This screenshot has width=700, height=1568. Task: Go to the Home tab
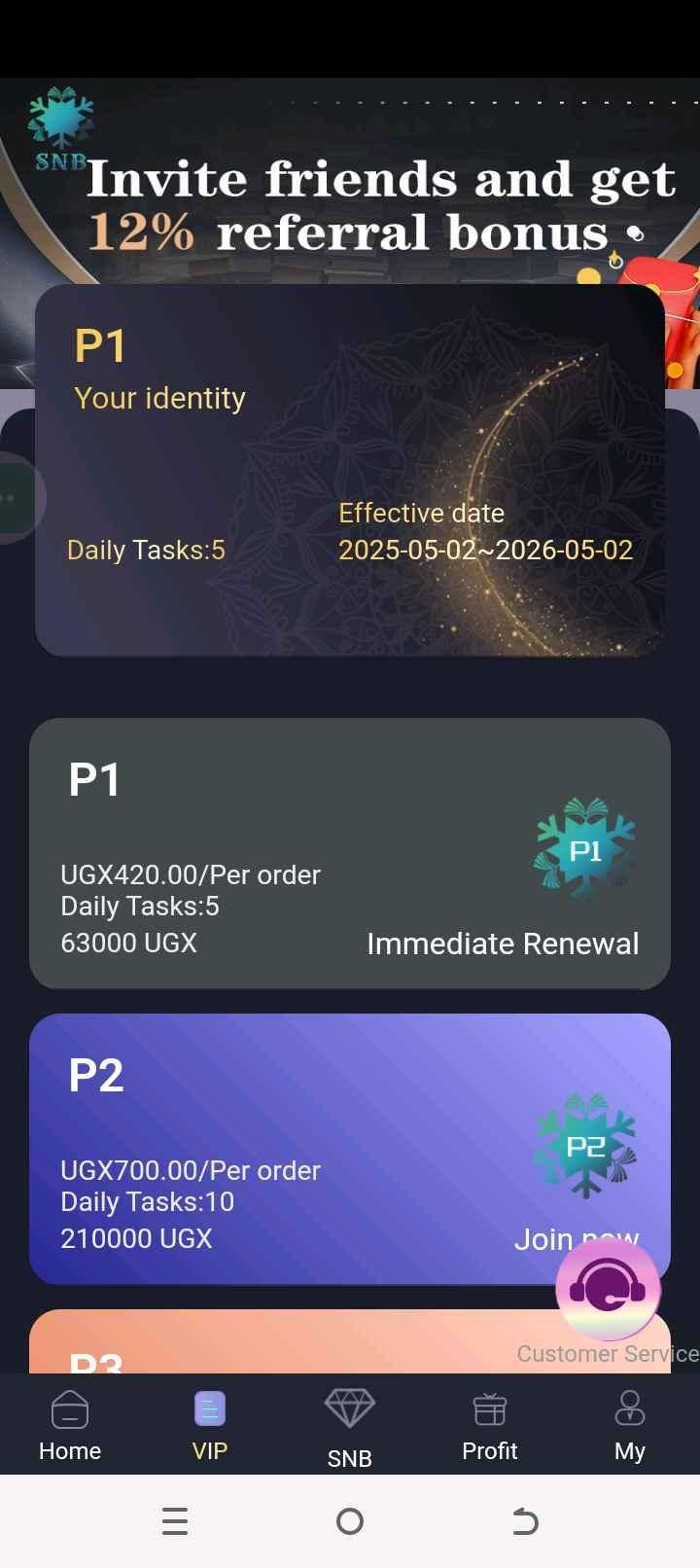click(70, 1425)
